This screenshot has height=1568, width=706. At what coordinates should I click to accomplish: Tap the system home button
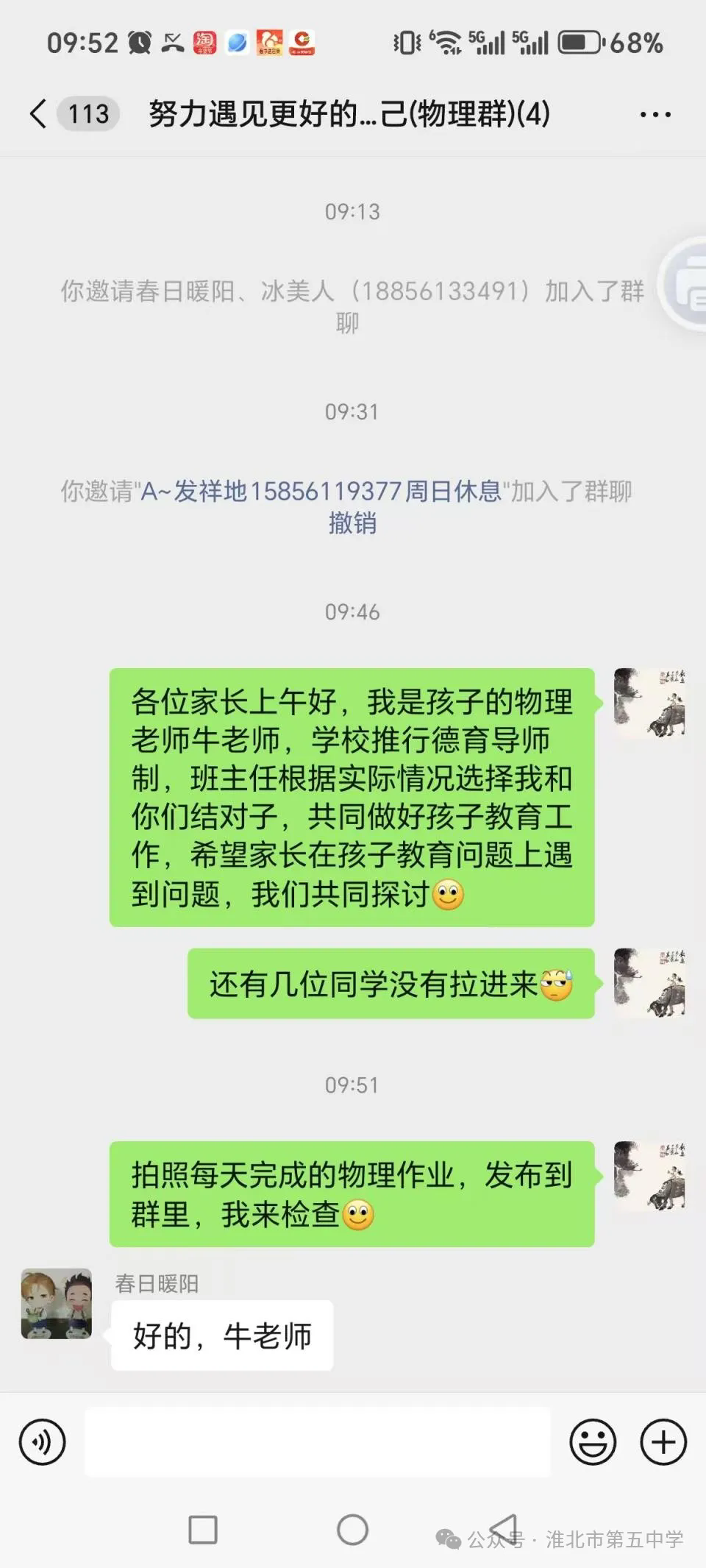[x=352, y=1530]
